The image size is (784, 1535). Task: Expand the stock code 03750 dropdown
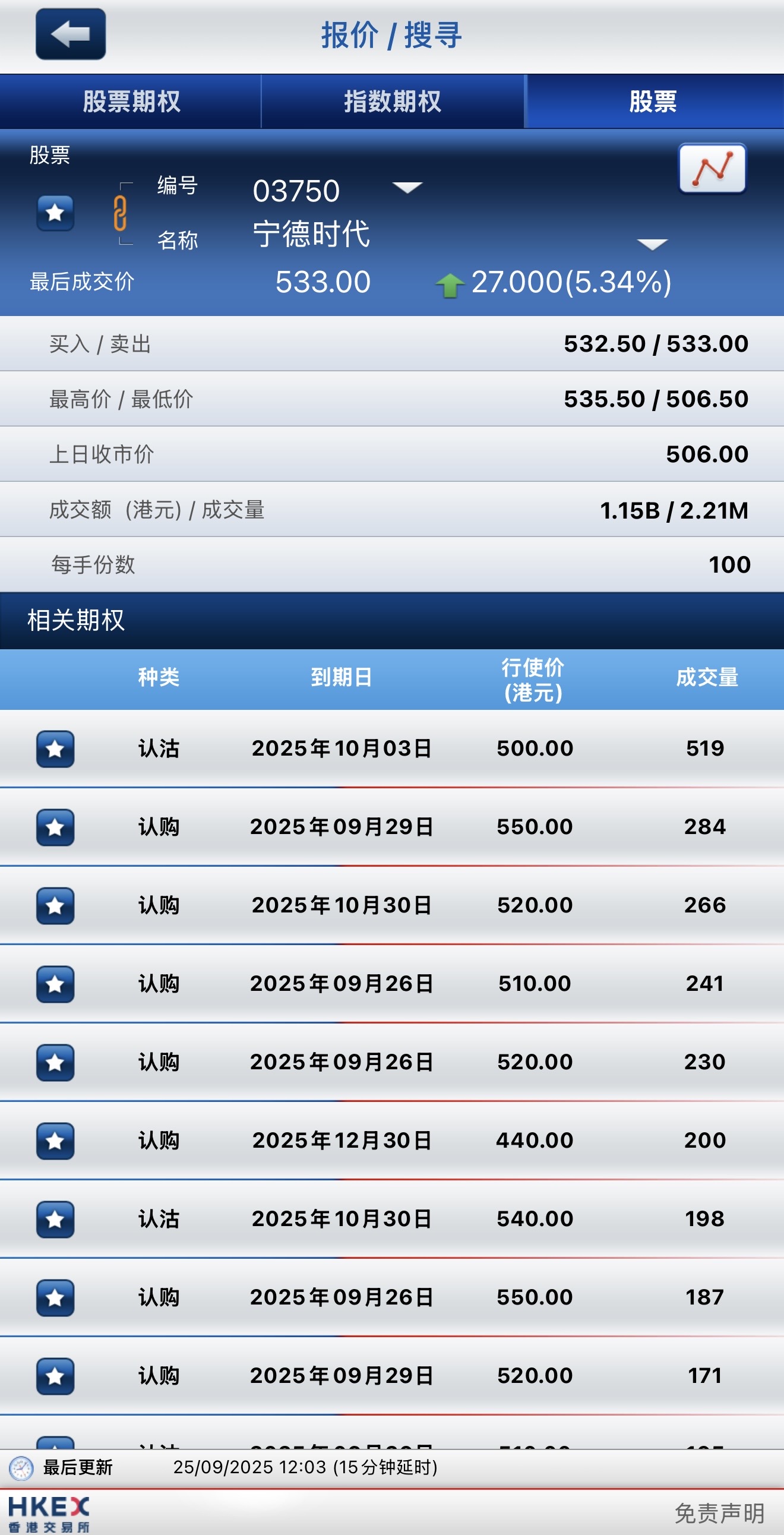(x=407, y=188)
